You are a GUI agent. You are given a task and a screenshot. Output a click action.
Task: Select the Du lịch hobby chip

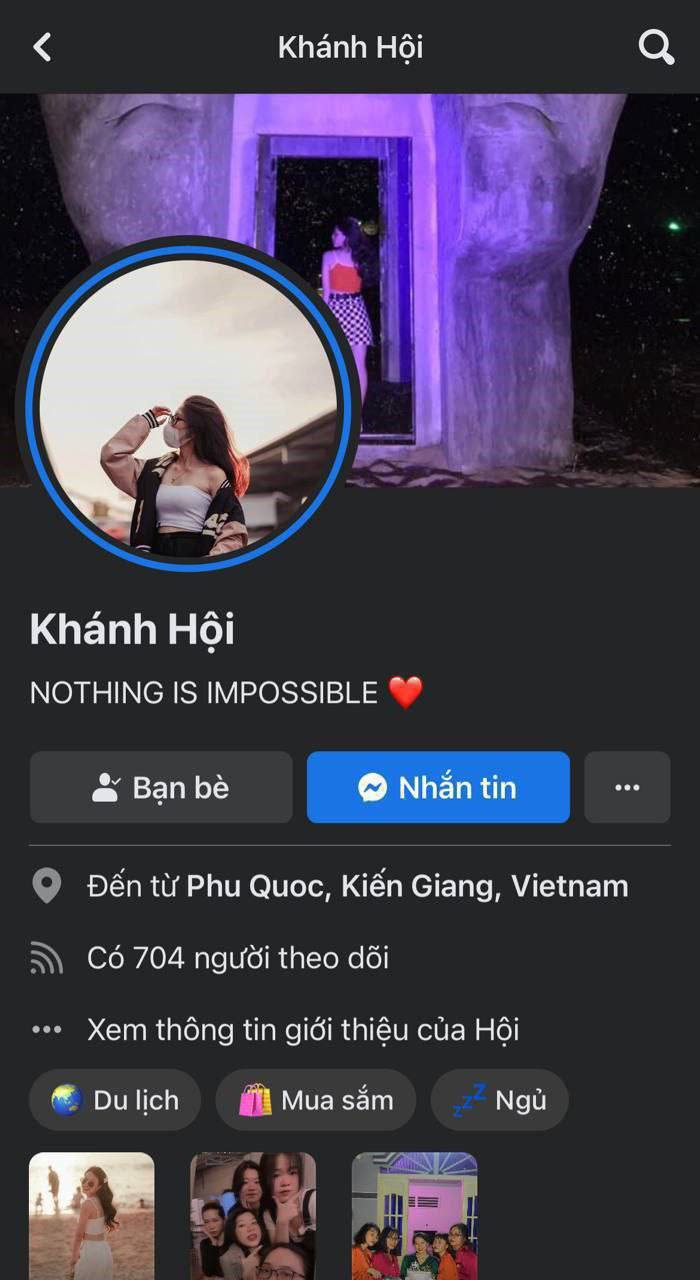116,1101
